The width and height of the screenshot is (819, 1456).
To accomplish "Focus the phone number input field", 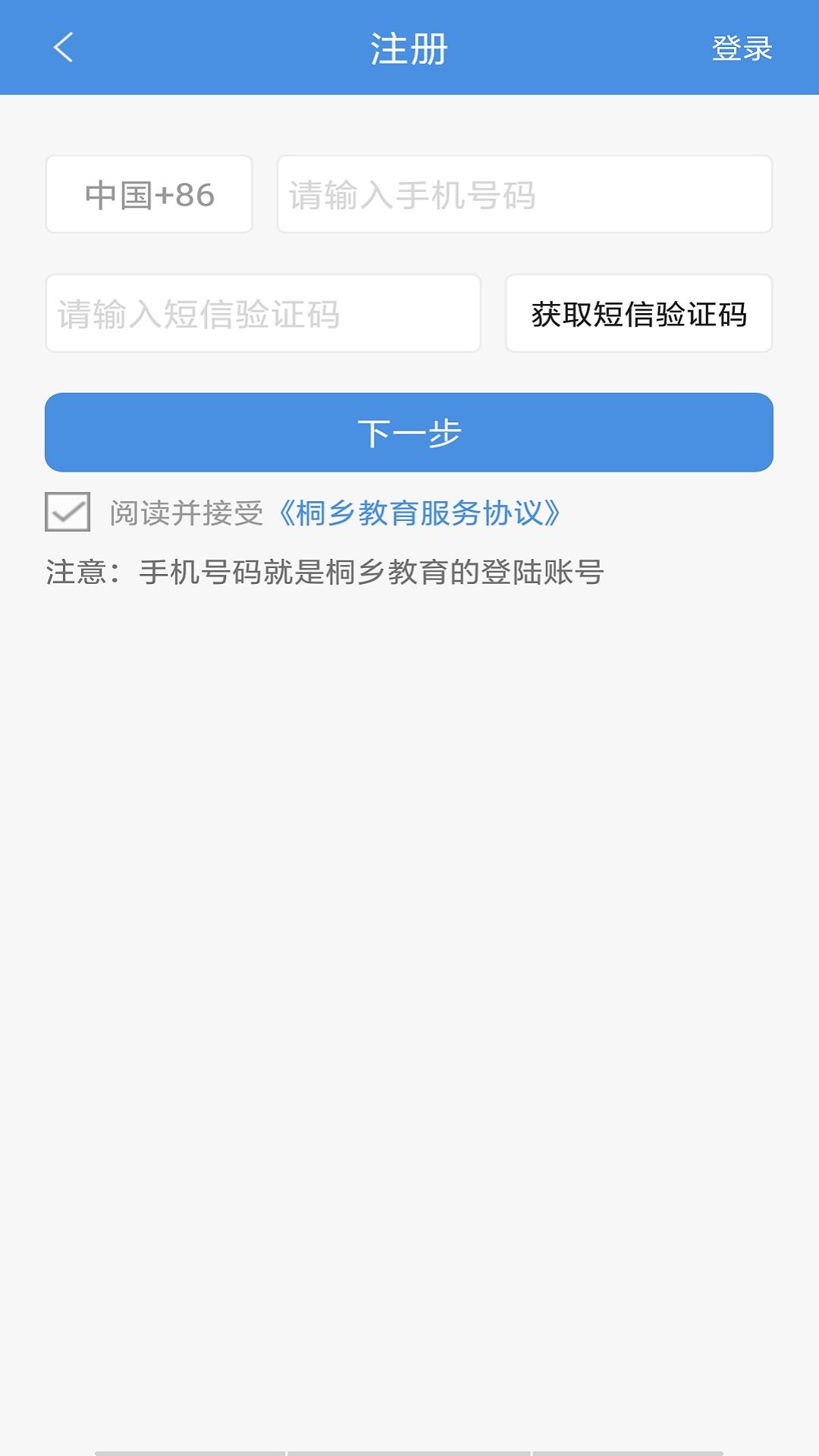I will tap(524, 195).
